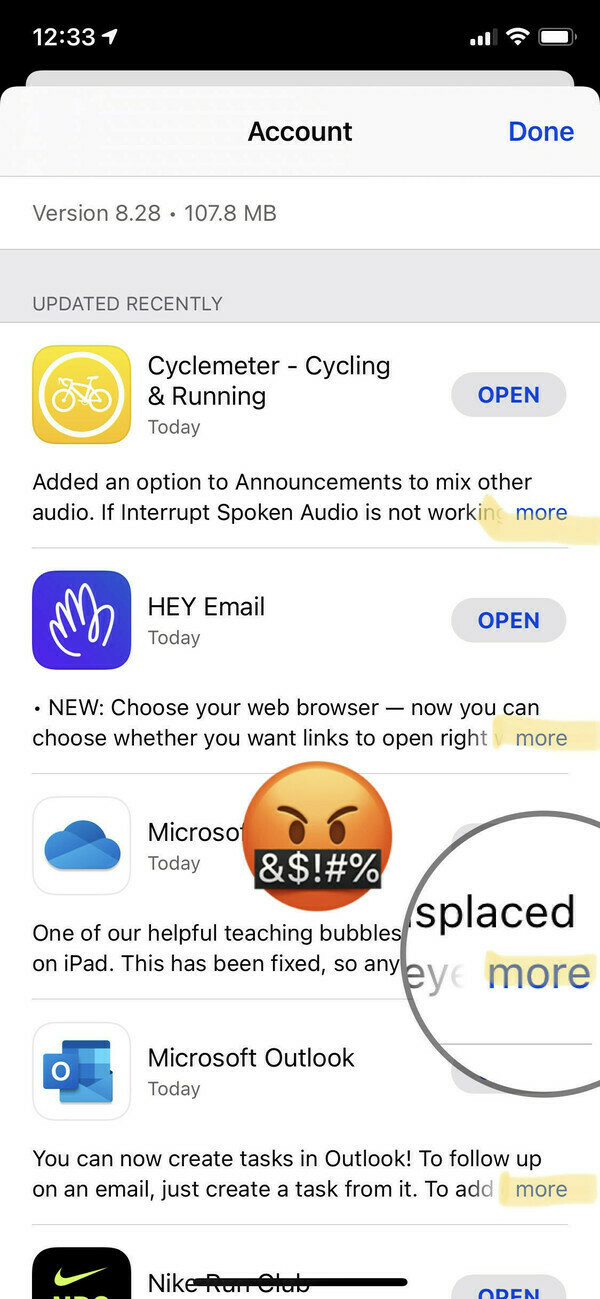Tap Done to close the Account sheet

[x=540, y=132]
